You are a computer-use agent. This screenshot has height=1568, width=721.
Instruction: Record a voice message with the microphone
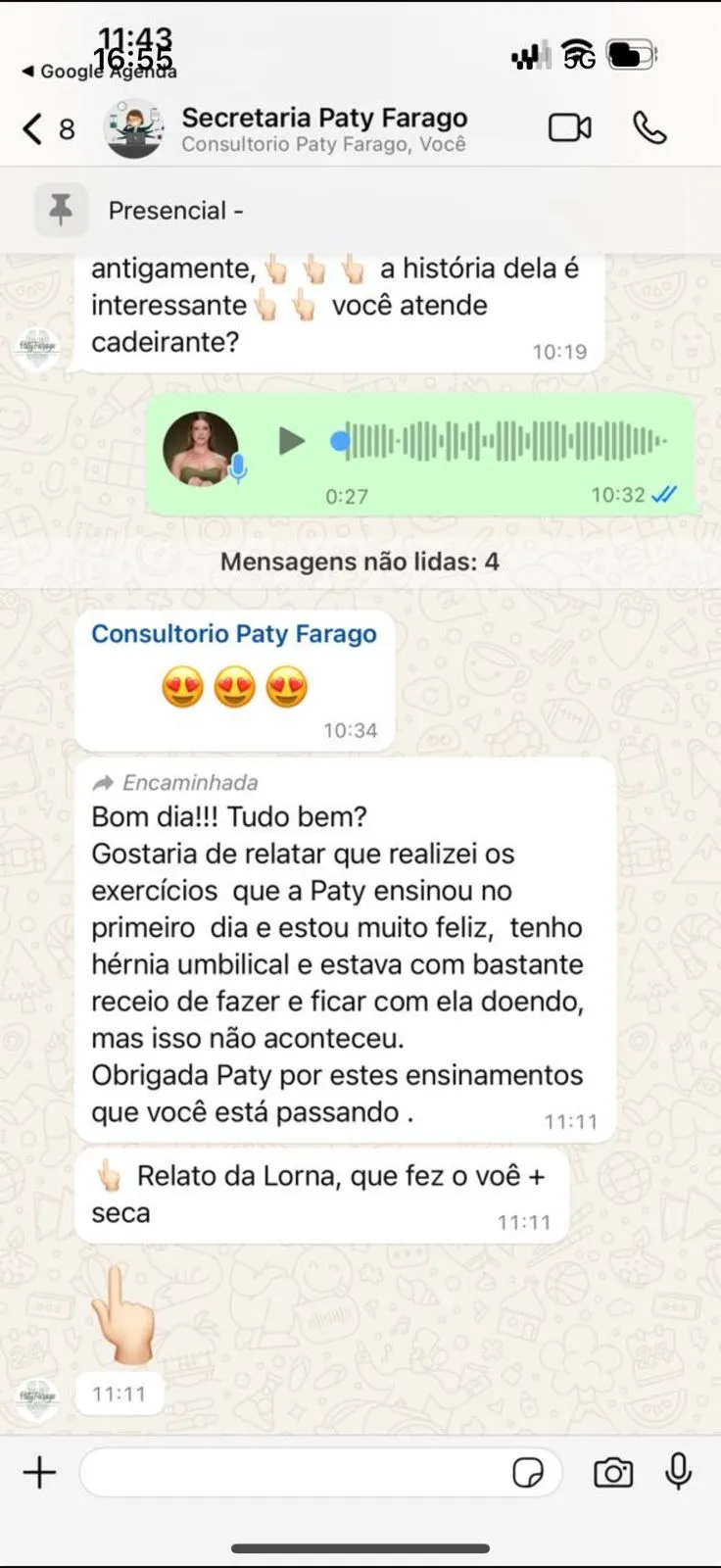click(678, 1472)
